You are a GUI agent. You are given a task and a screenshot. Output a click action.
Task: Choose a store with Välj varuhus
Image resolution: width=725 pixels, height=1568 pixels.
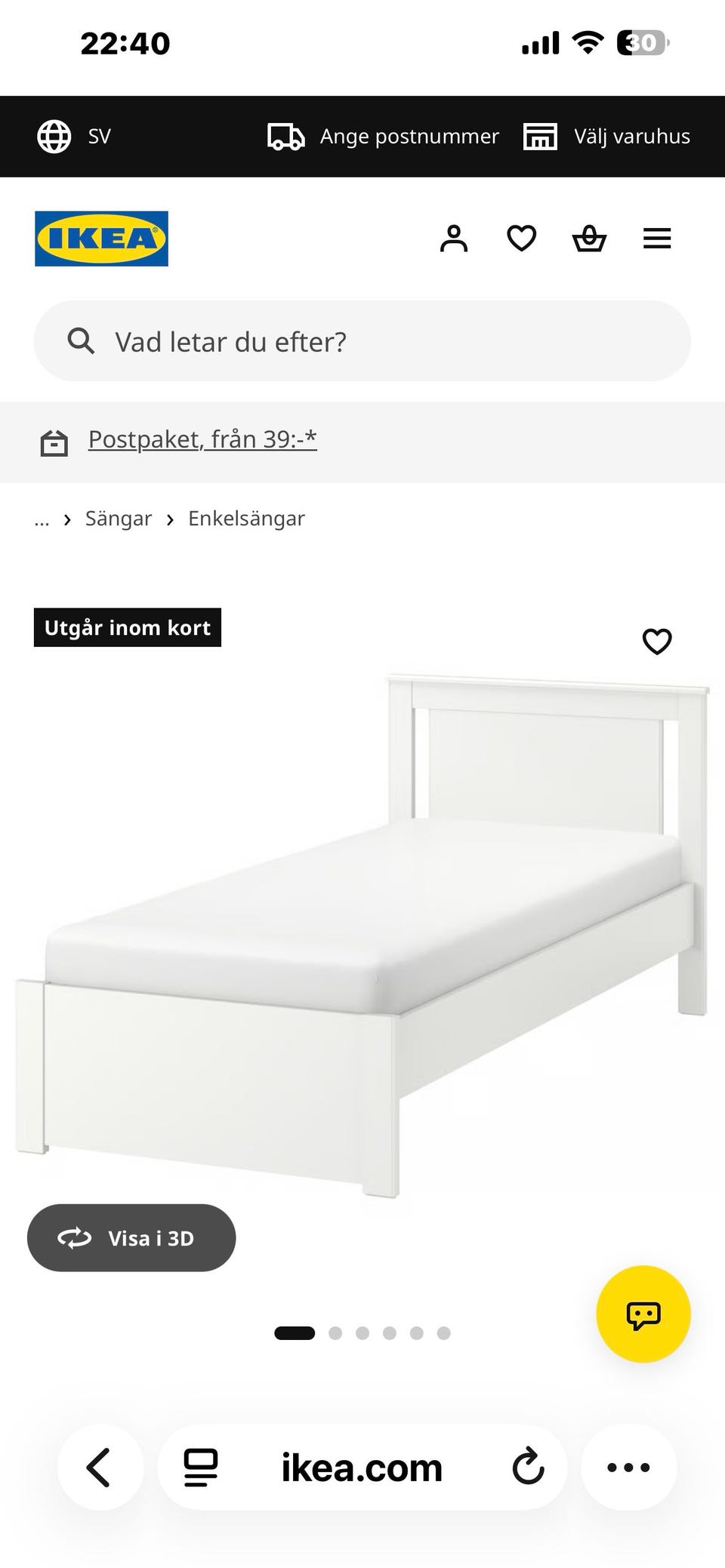(x=606, y=137)
